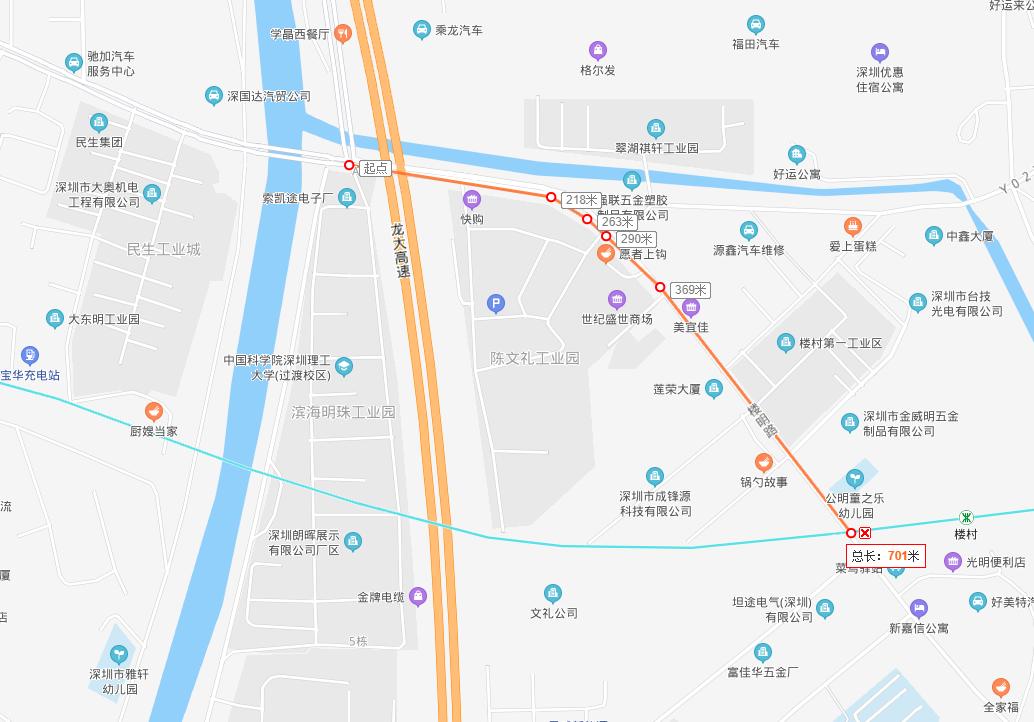Open the 公明童之乐幼儿园 kindergarten marker

tap(855, 478)
